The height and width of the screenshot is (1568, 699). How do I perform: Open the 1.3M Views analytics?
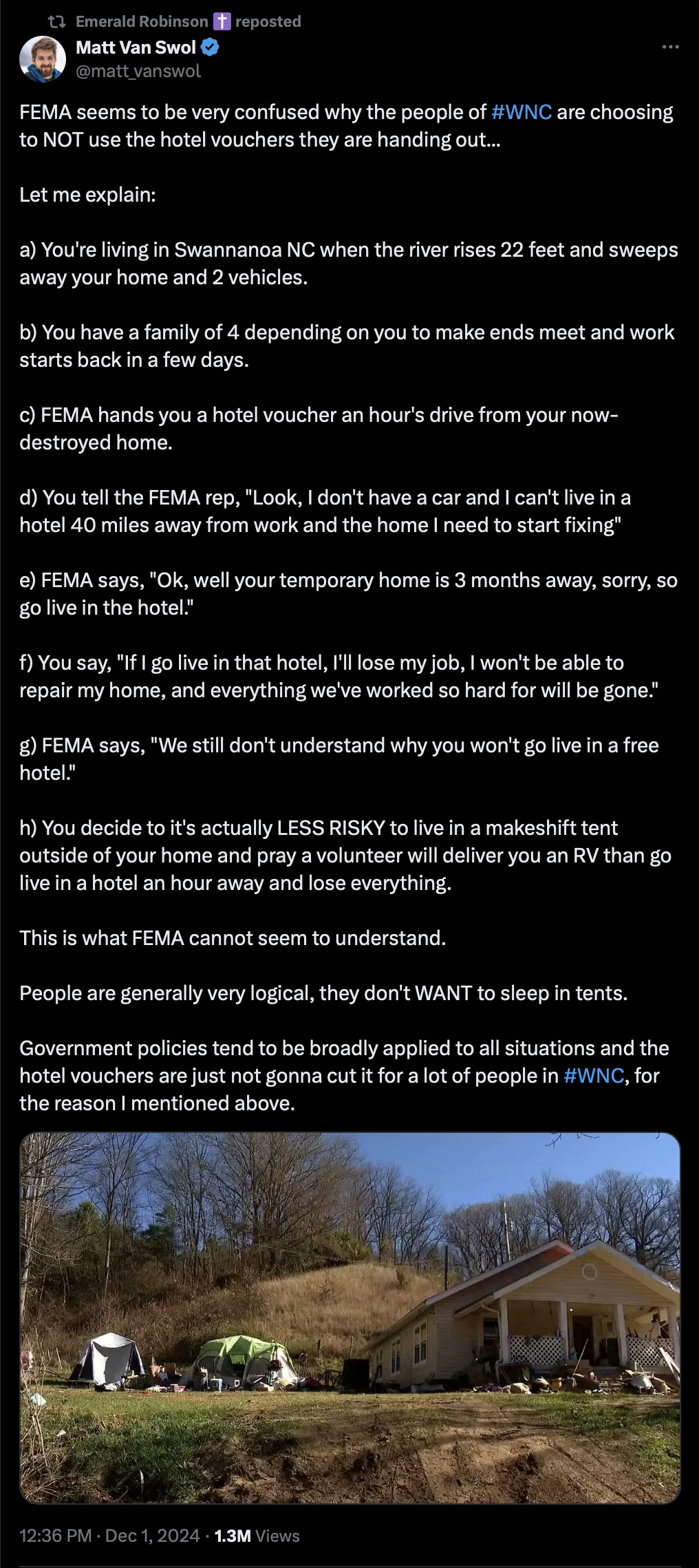coord(257,1536)
